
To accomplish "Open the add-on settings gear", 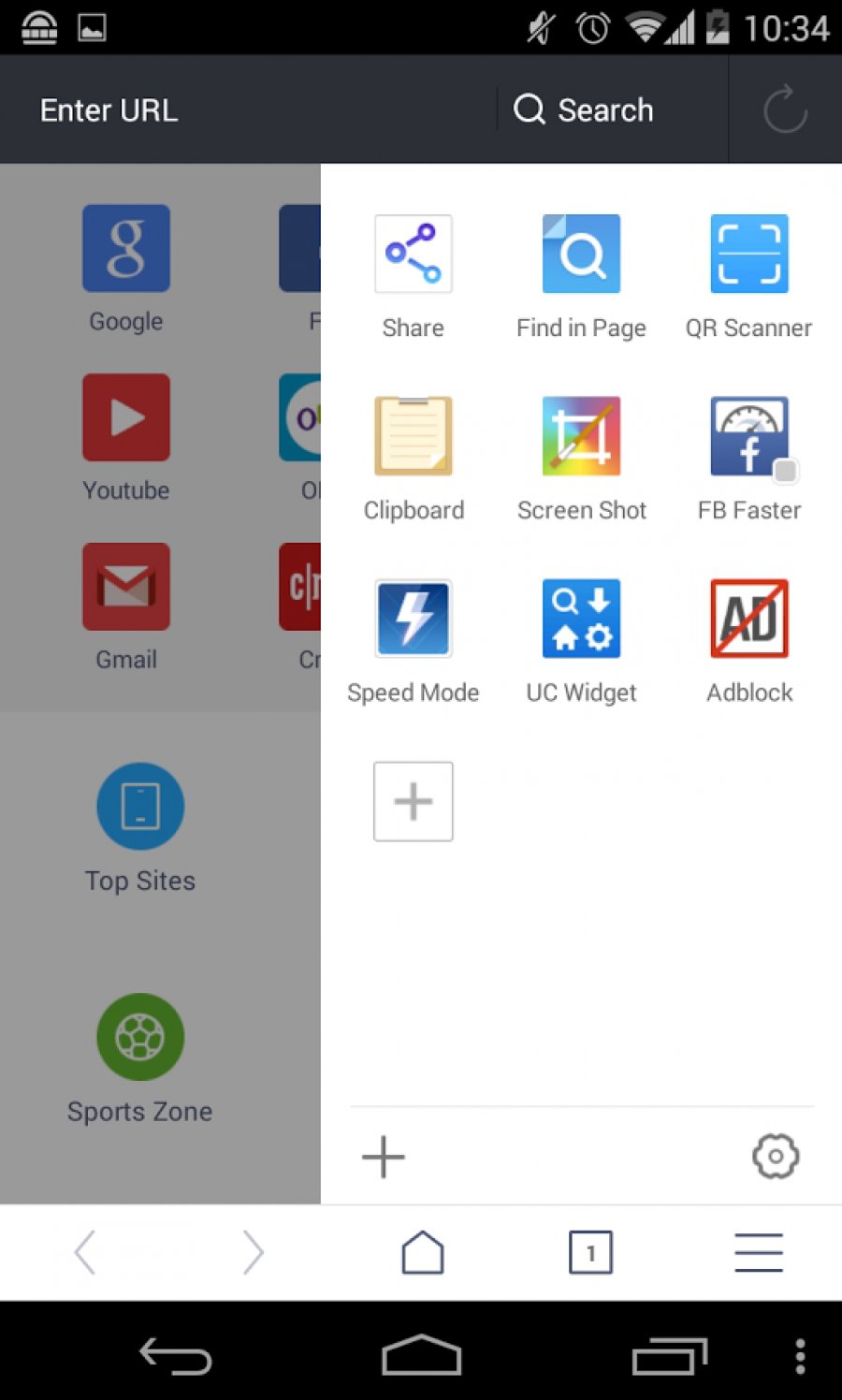I will (776, 1157).
